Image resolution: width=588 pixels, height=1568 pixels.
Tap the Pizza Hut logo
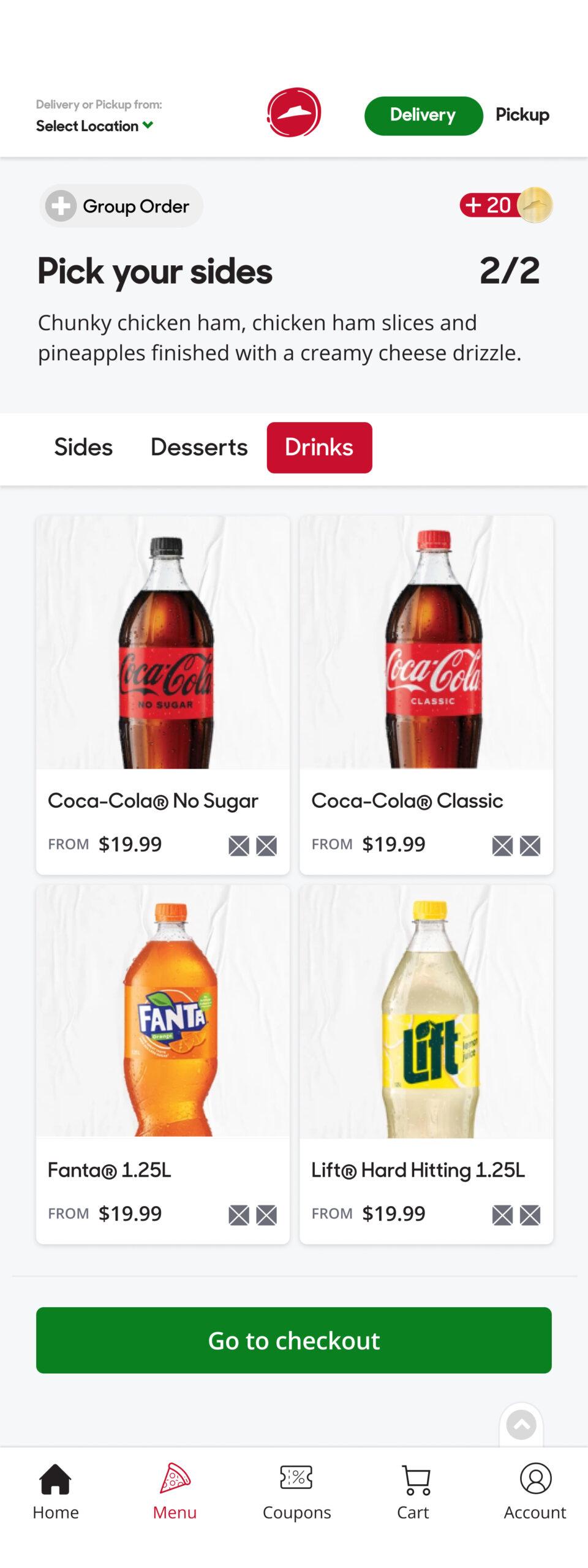pos(294,113)
